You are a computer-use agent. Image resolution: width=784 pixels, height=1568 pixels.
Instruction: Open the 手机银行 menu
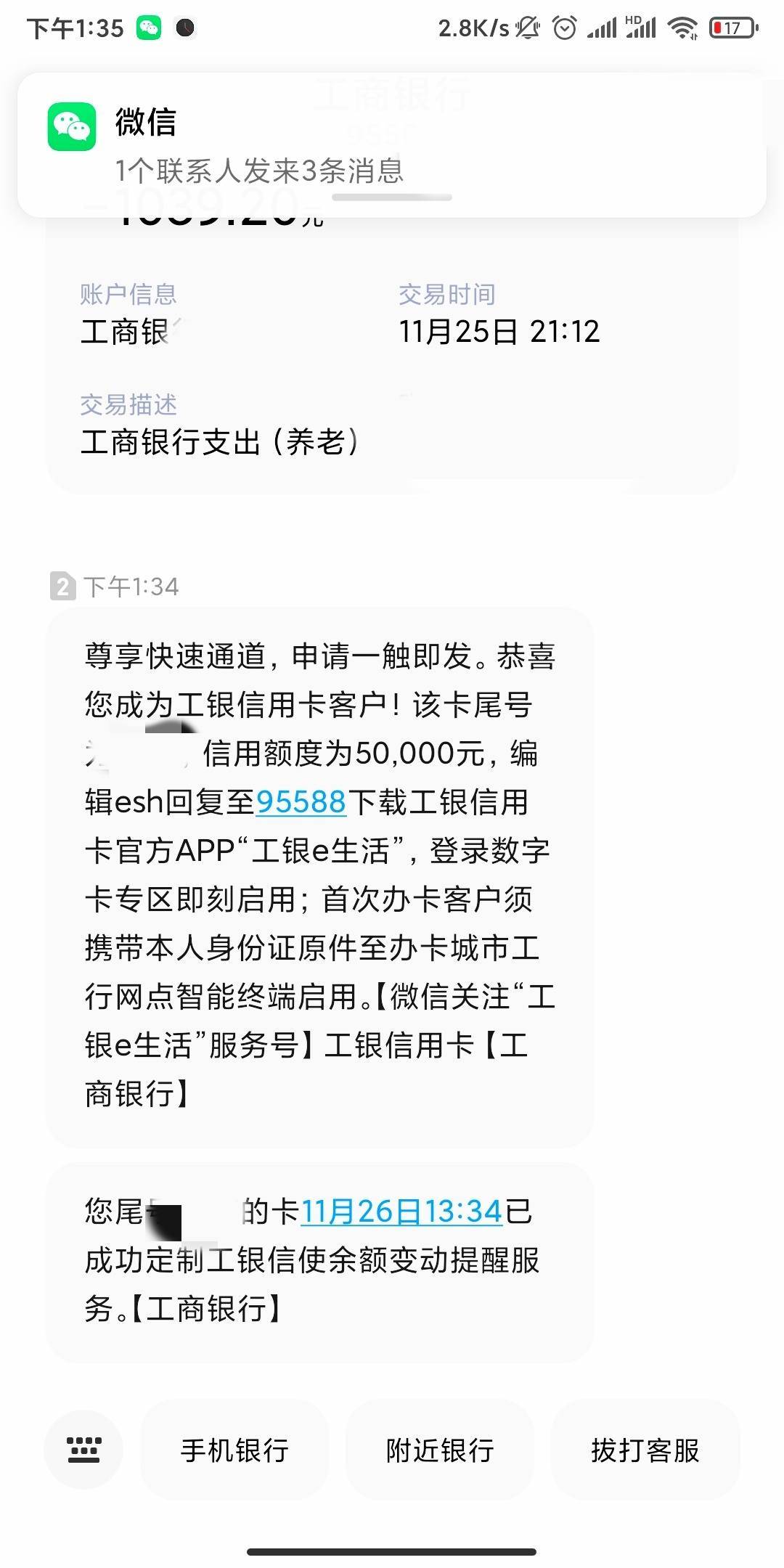click(x=234, y=1450)
